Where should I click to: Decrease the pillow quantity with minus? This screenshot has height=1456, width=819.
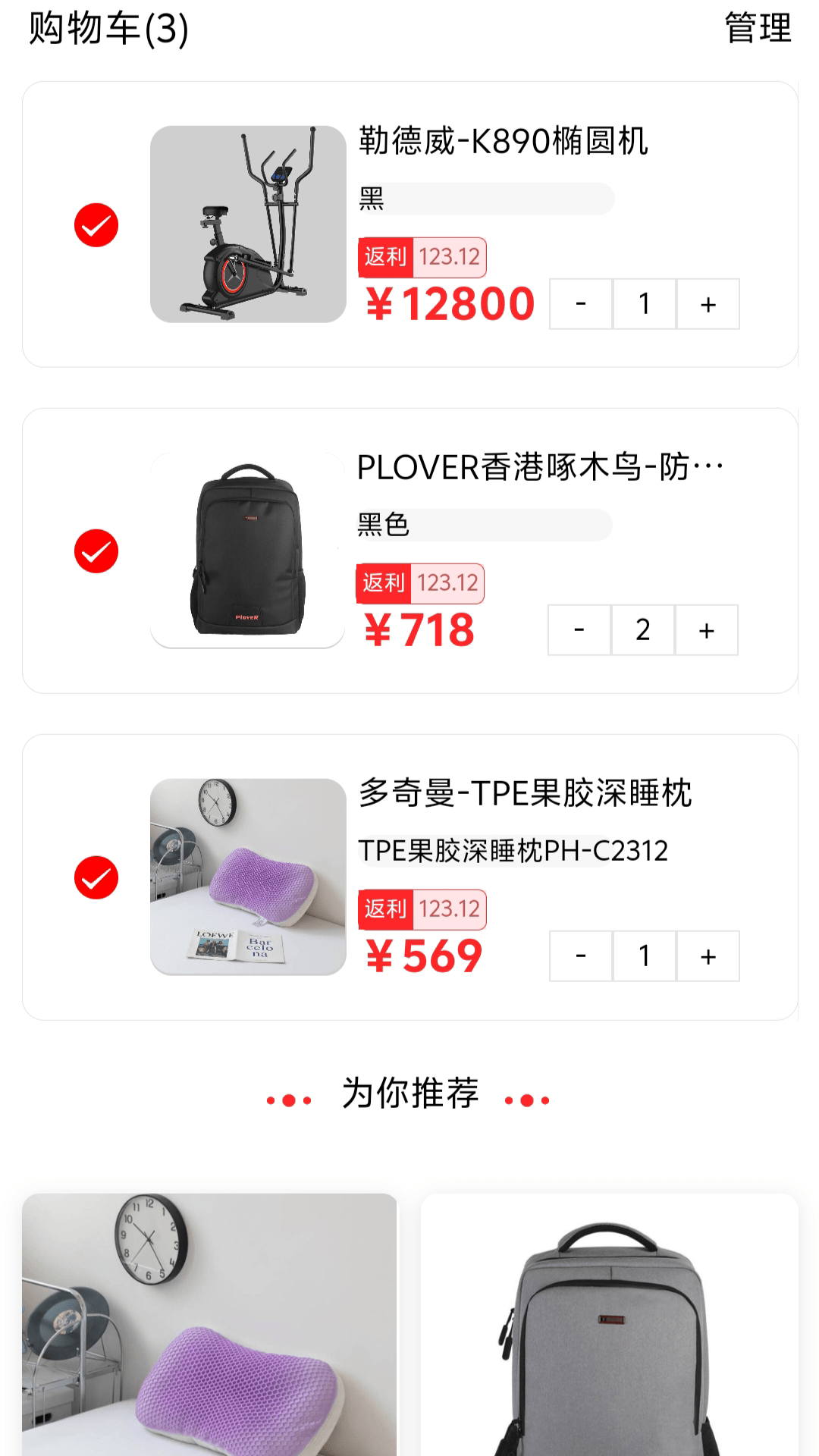pos(580,955)
